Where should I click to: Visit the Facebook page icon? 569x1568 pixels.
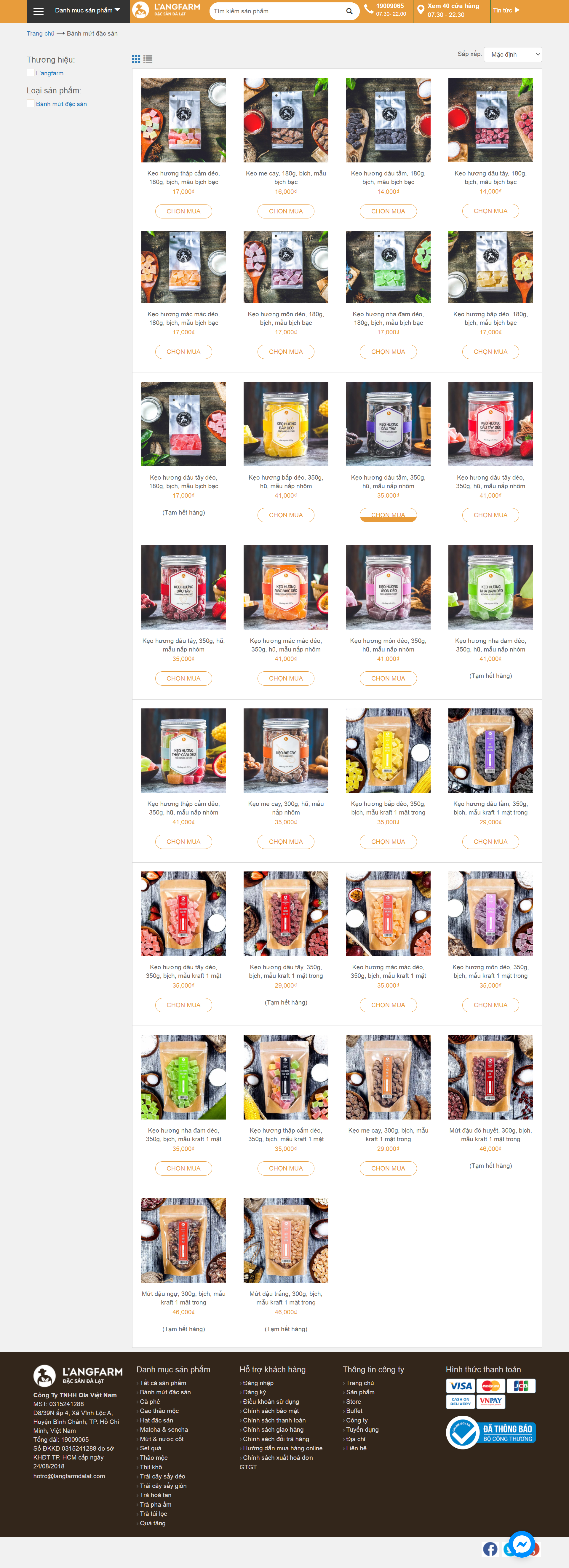490,1549
